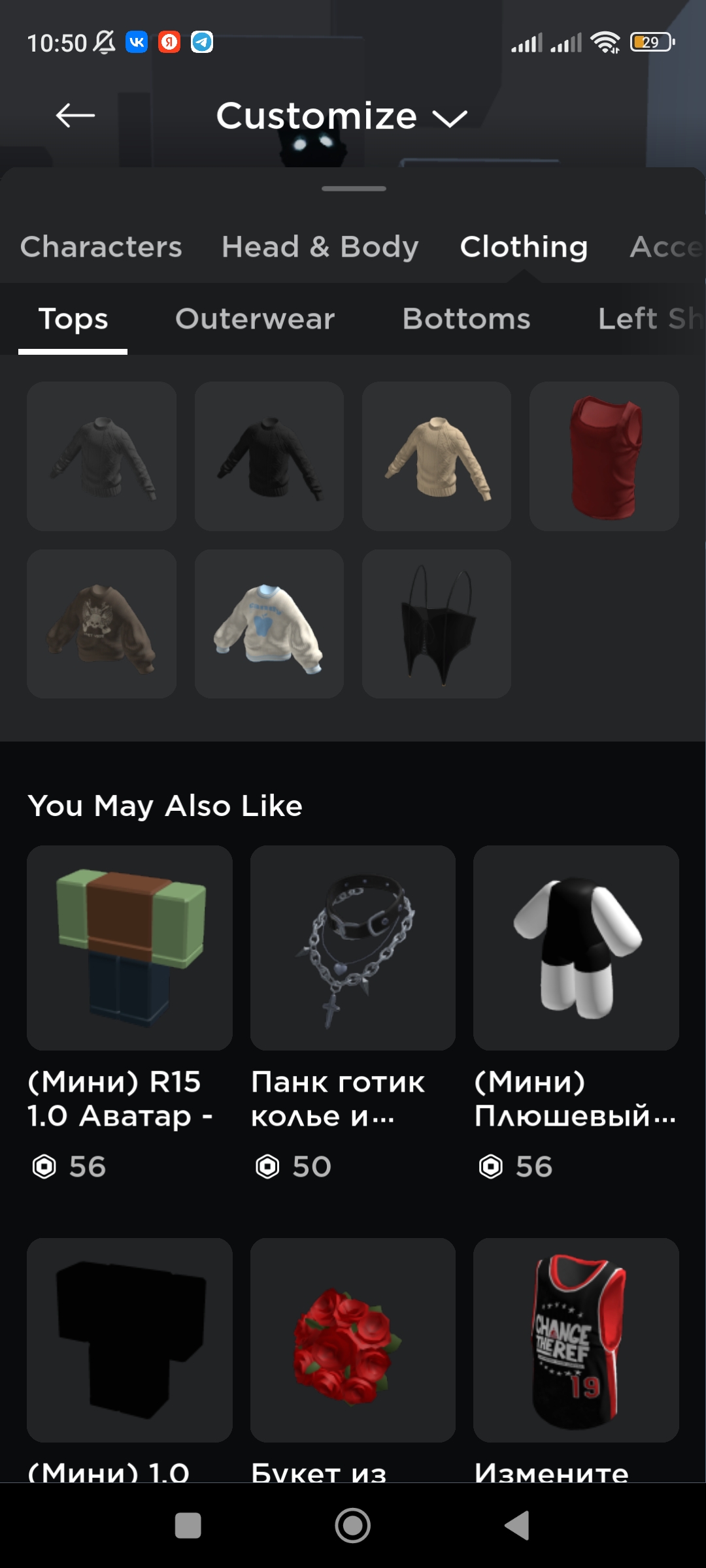Open the Панк готик колье item
The width and height of the screenshot is (706, 1568).
tap(353, 947)
